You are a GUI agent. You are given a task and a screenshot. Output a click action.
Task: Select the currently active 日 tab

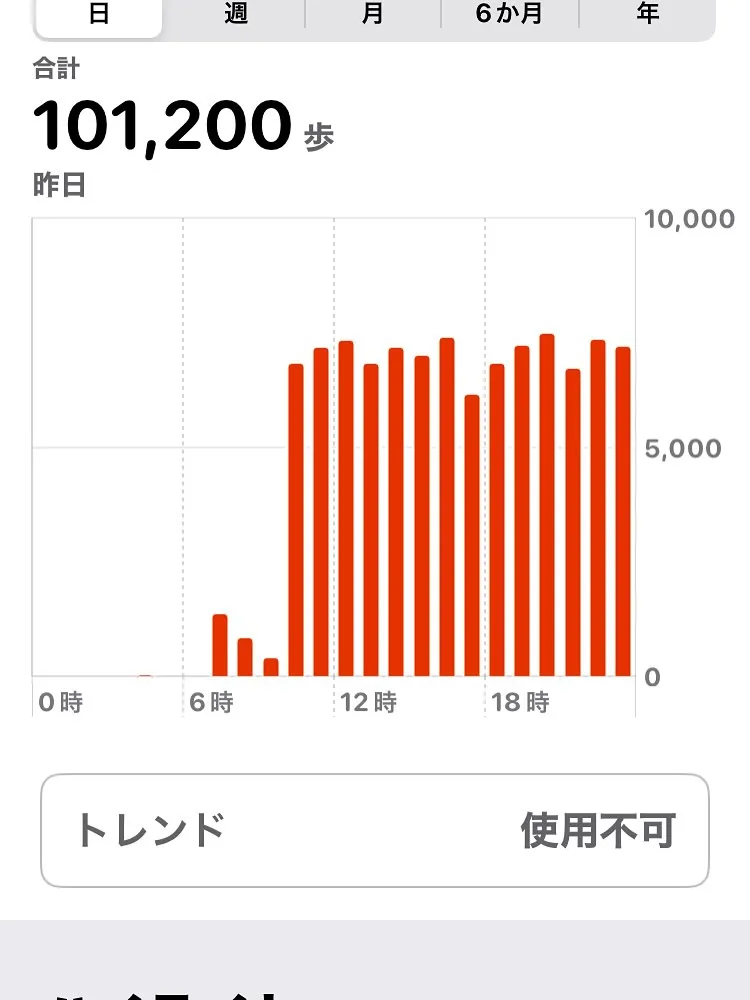[97, 13]
